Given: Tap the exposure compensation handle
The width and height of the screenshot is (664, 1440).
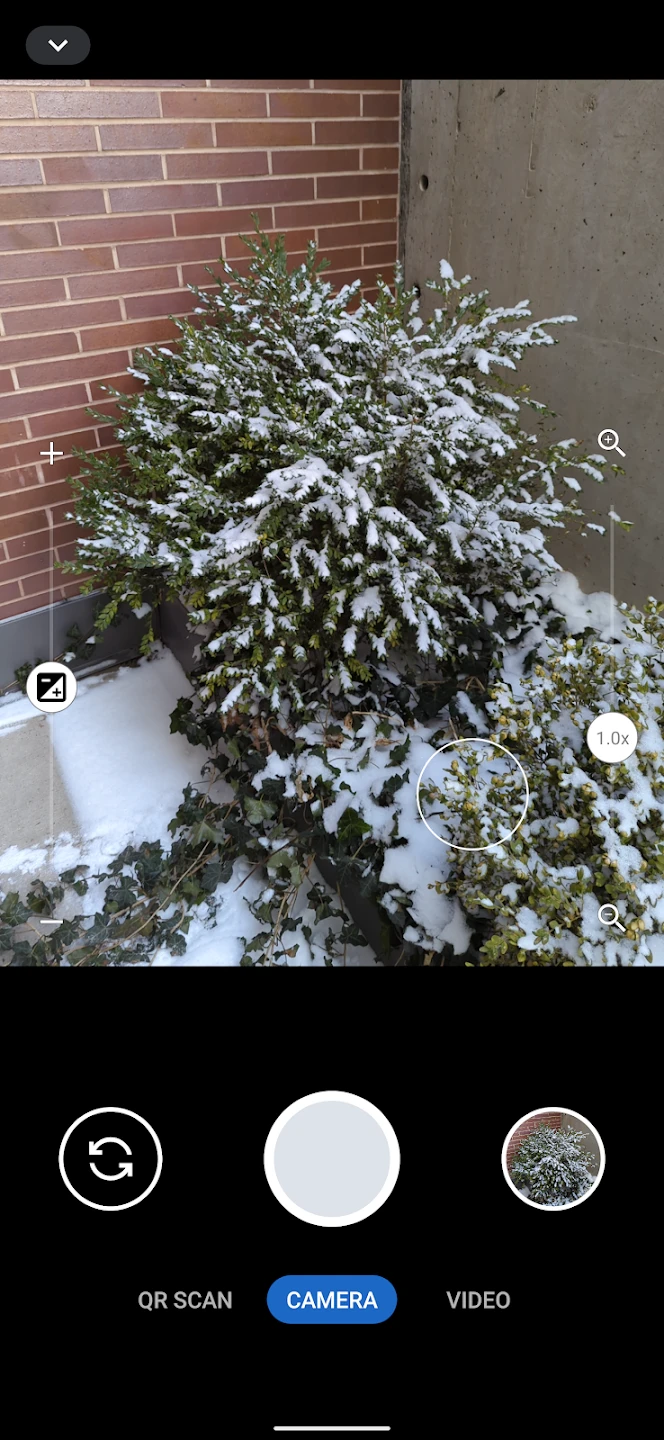Looking at the screenshot, I should click(51, 687).
